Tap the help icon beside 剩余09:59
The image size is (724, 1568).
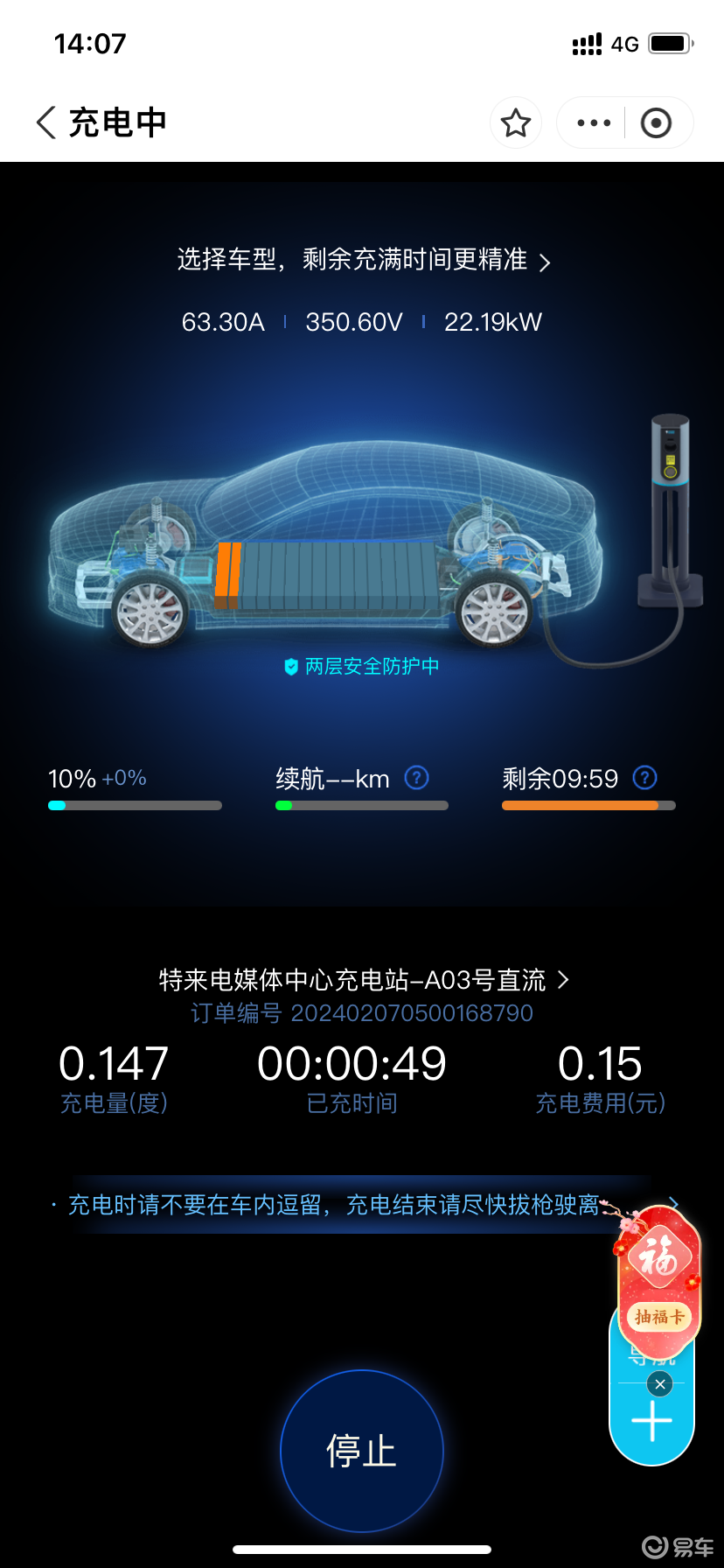(645, 777)
